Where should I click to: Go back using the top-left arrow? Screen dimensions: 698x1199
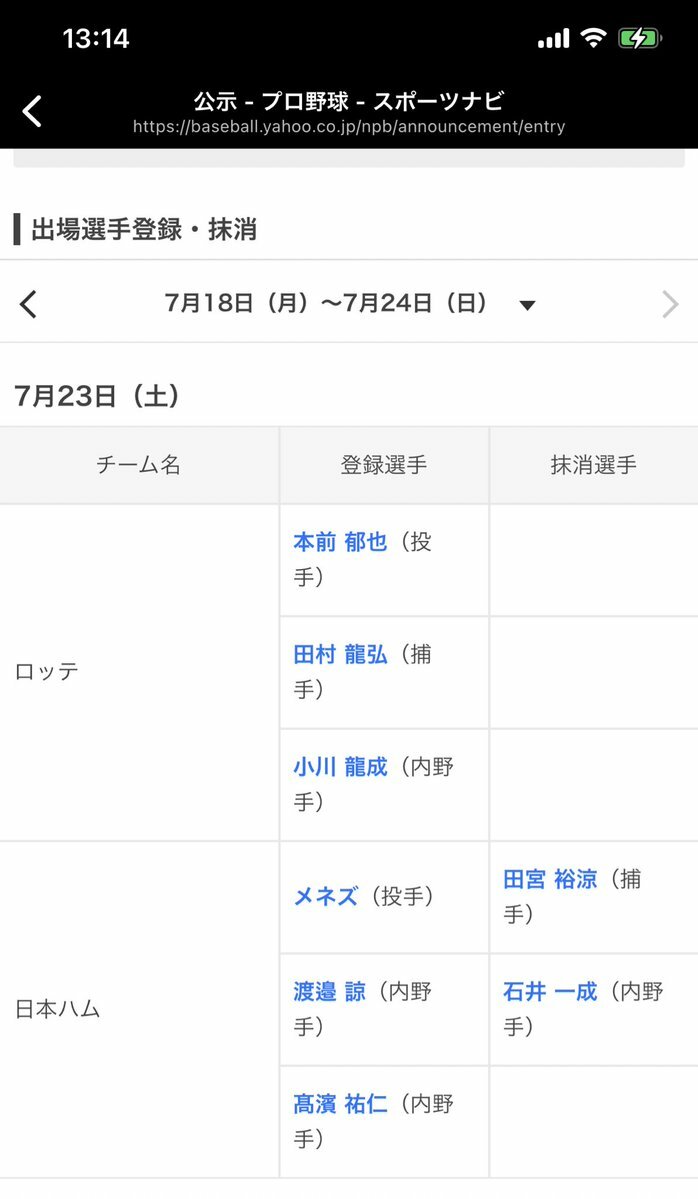pos(32,112)
